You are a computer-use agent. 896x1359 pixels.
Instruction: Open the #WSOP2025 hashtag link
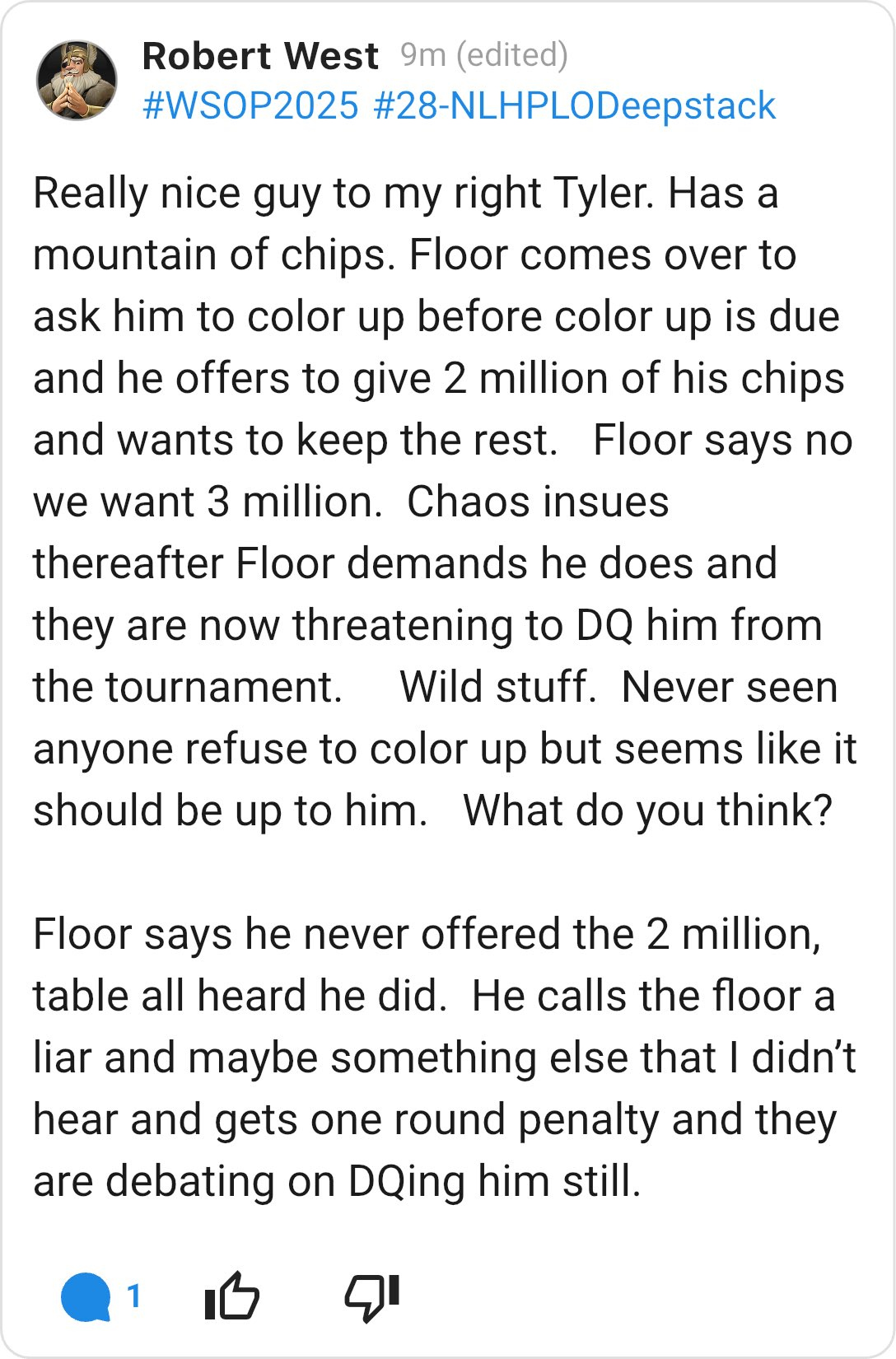point(250,106)
